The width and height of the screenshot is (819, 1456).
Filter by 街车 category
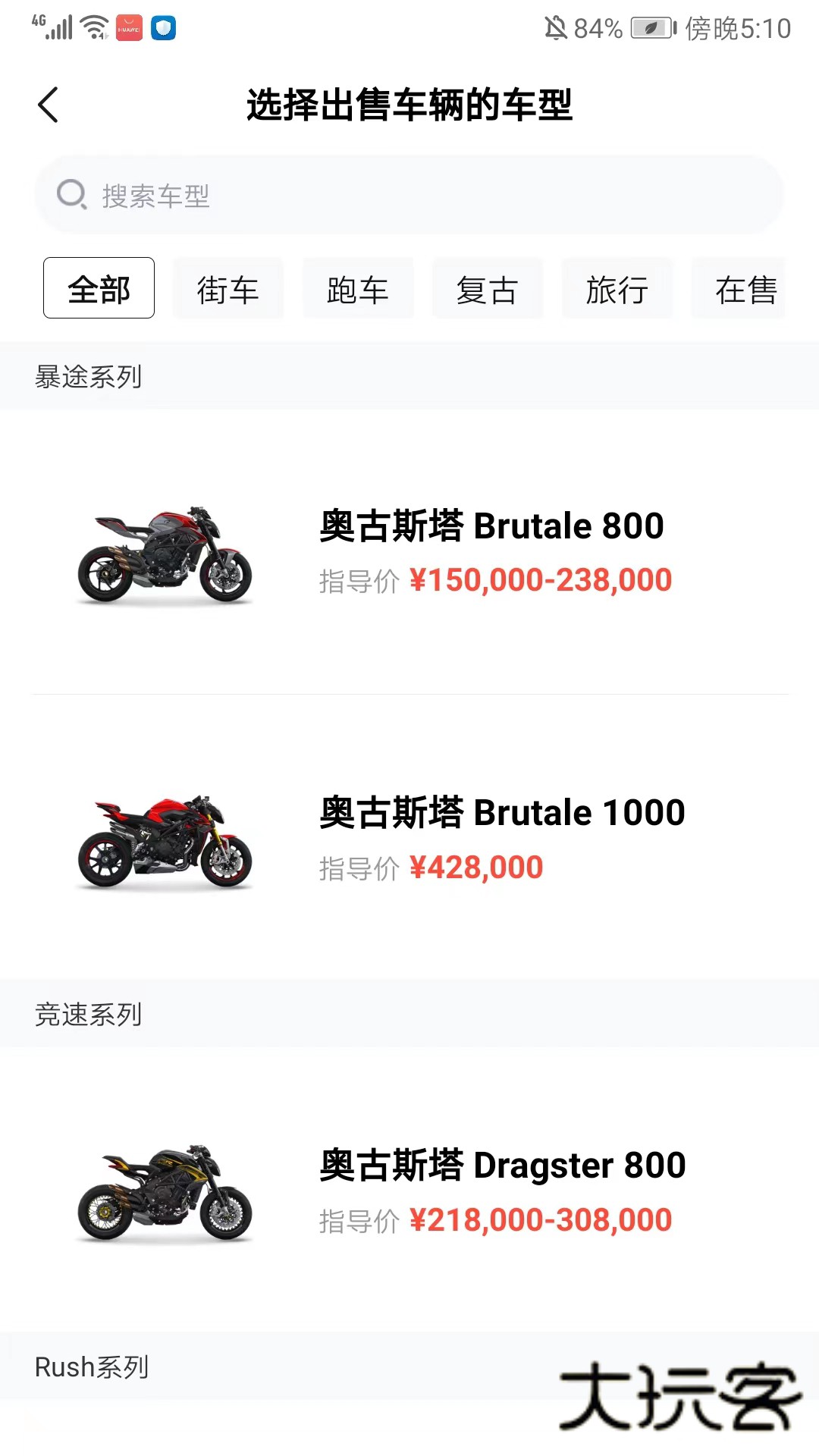pyautogui.click(x=227, y=290)
